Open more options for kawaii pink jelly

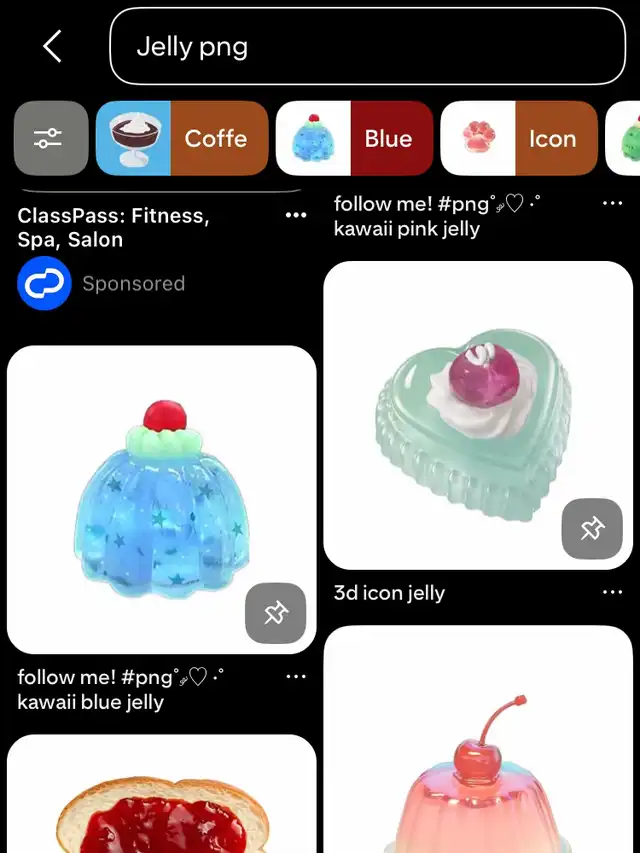613,204
